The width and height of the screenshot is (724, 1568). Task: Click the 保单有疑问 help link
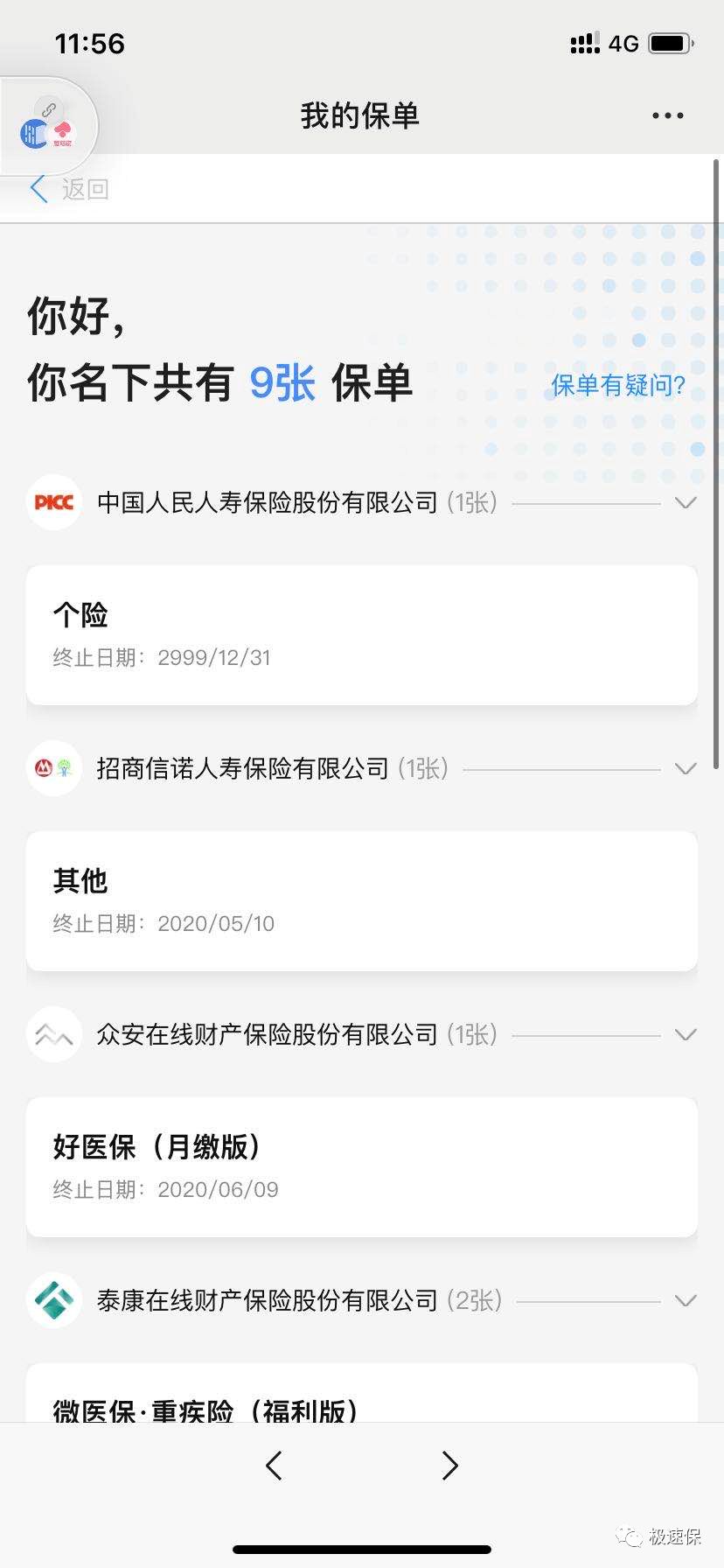616,385
